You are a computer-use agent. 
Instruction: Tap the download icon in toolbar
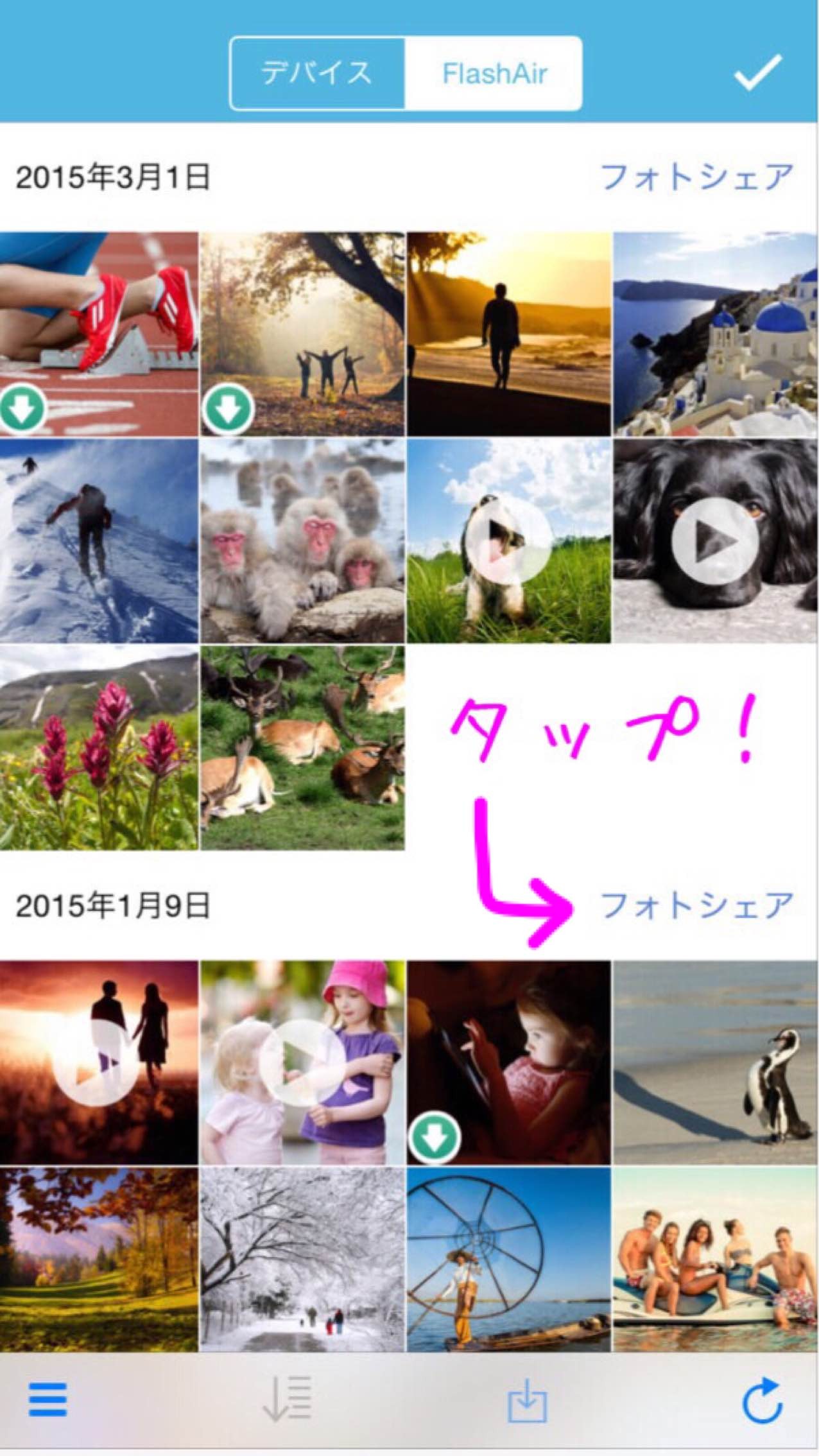point(527,1400)
